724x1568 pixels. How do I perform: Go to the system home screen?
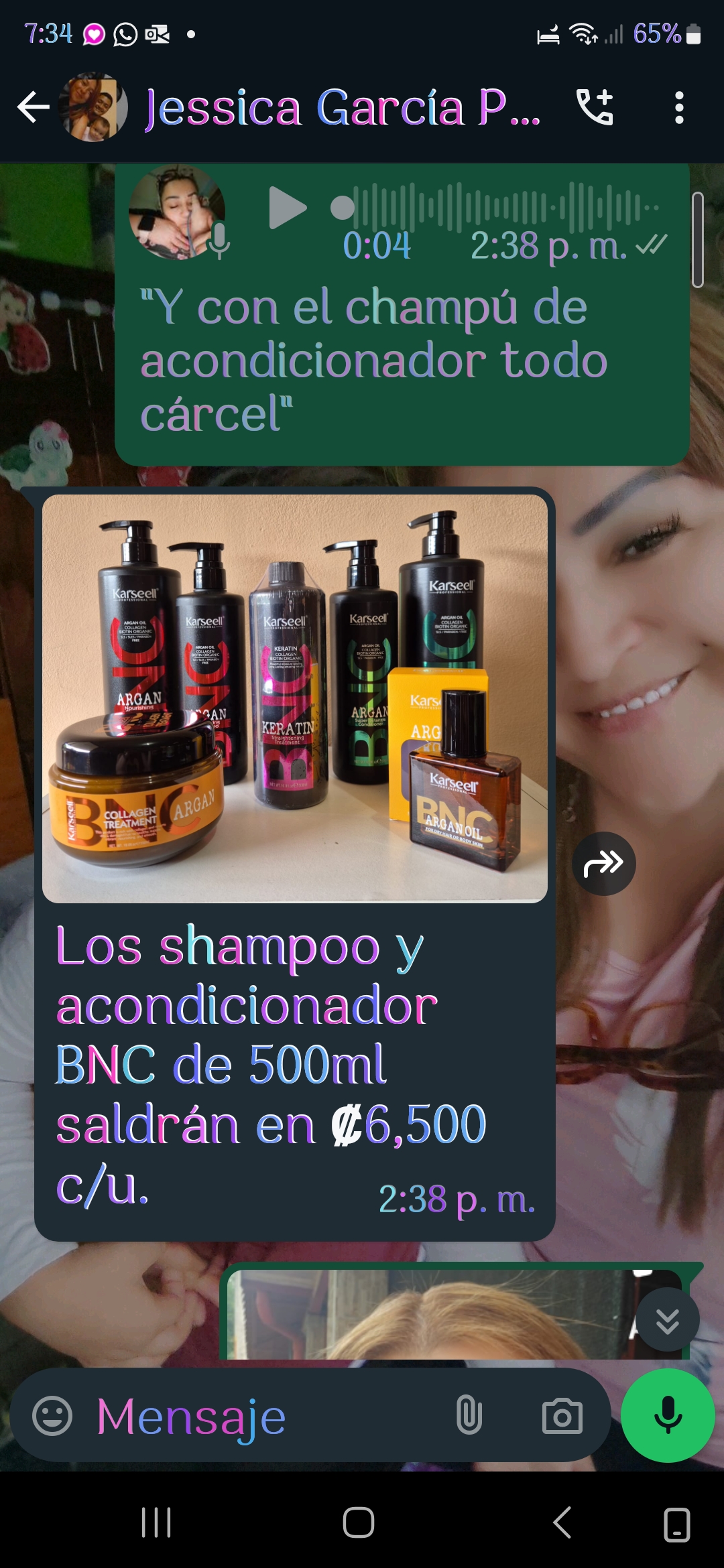pyautogui.click(x=359, y=1522)
